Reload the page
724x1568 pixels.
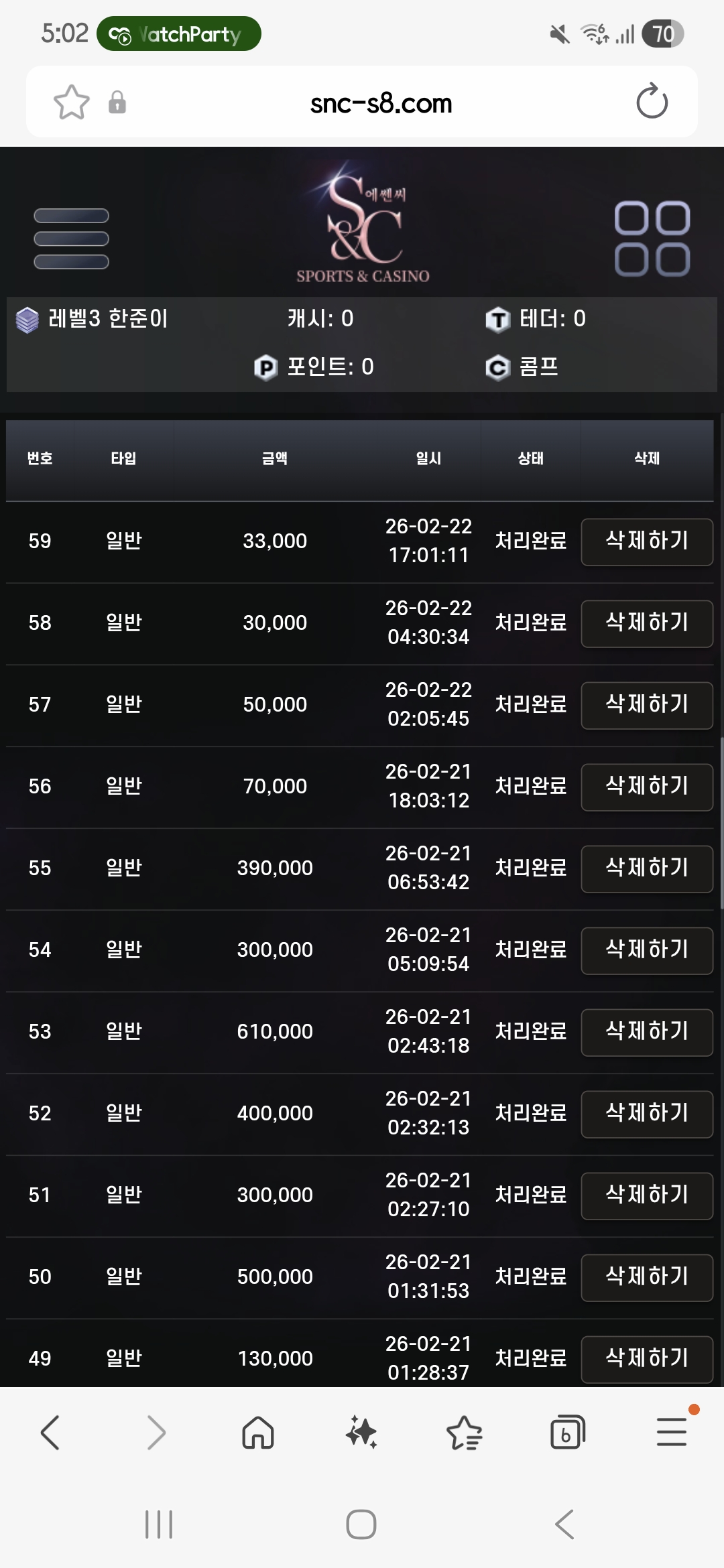pyautogui.click(x=652, y=103)
